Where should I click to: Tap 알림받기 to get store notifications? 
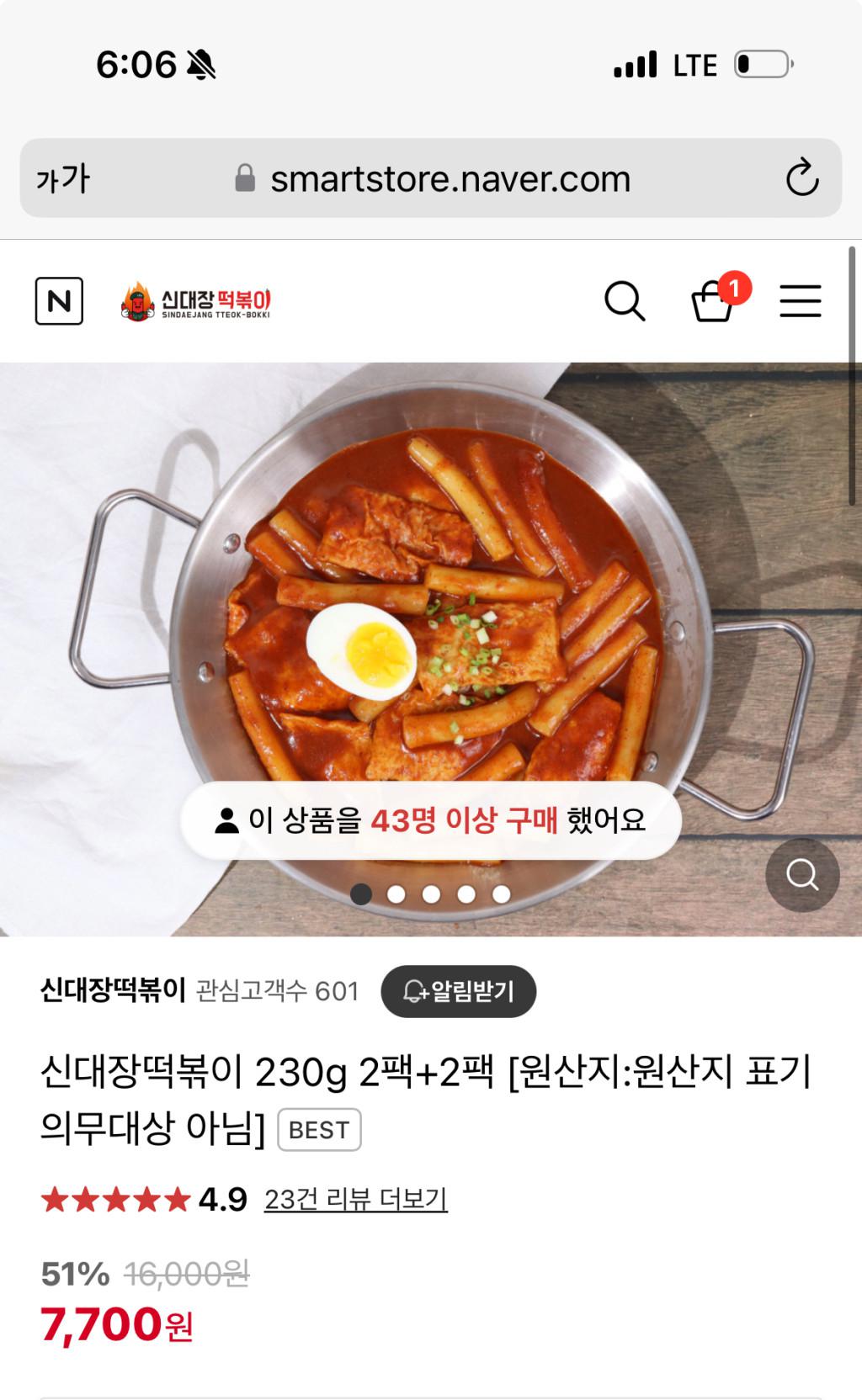point(459,991)
